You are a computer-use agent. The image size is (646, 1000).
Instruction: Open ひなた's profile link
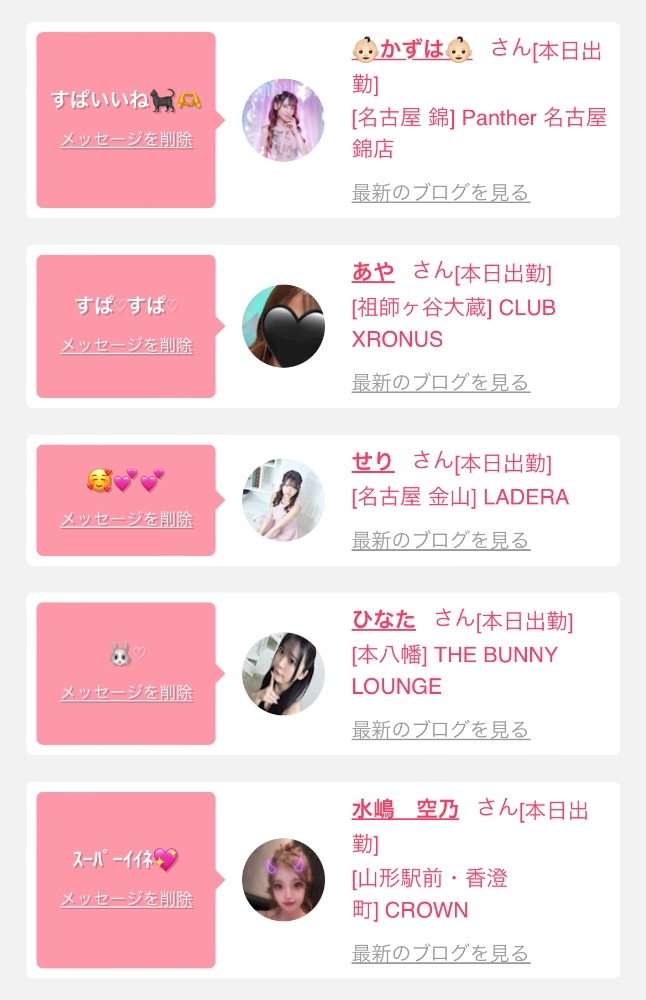[383, 619]
